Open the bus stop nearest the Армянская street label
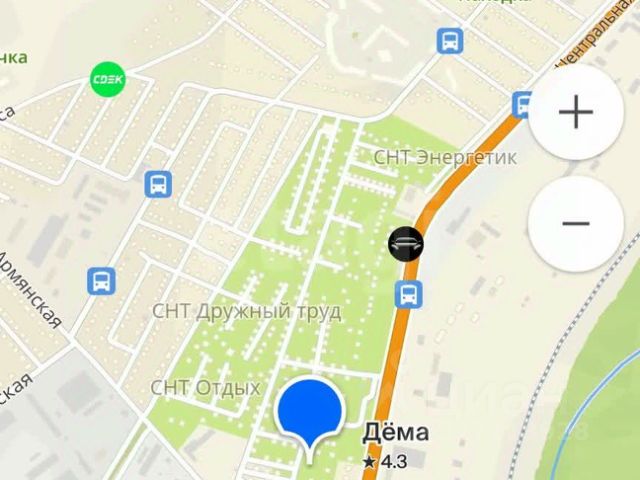The height and width of the screenshot is (480, 640). coord(101,281)
